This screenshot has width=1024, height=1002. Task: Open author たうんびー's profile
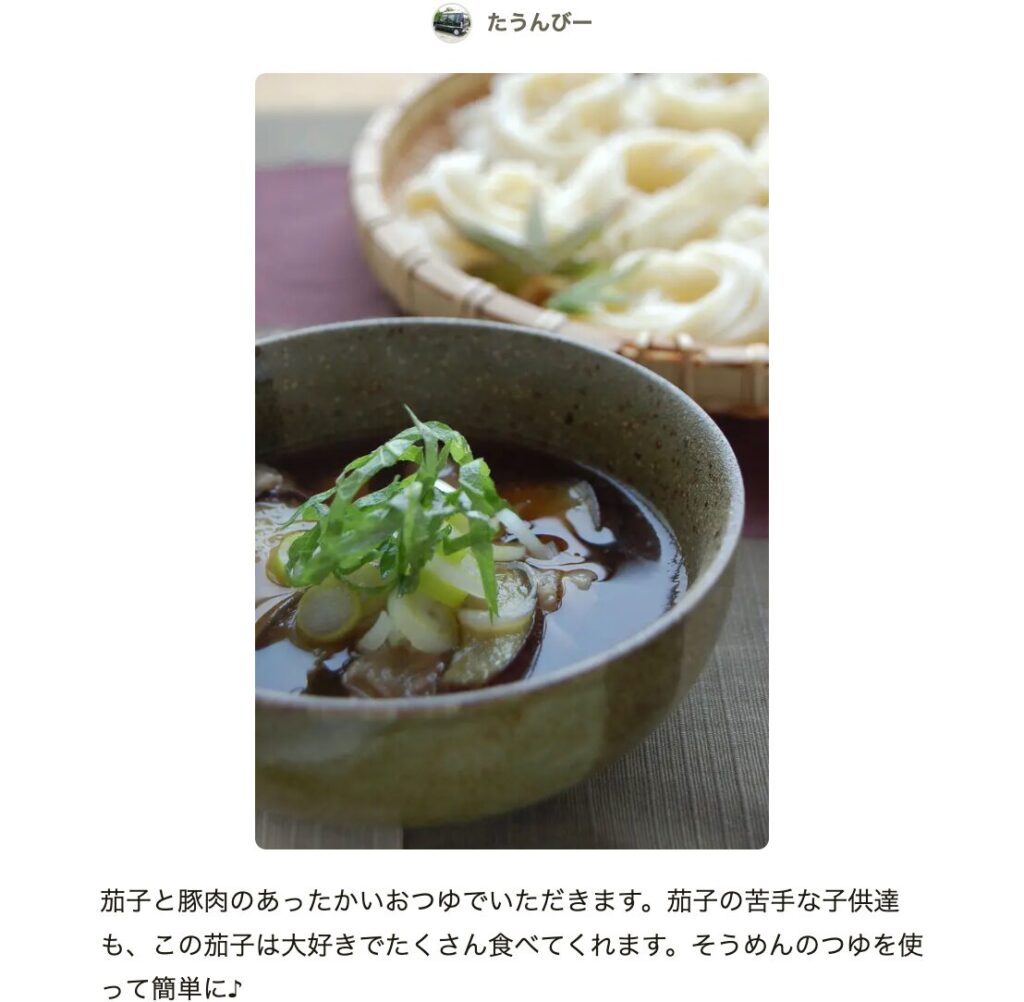click(x=537, y=23)
